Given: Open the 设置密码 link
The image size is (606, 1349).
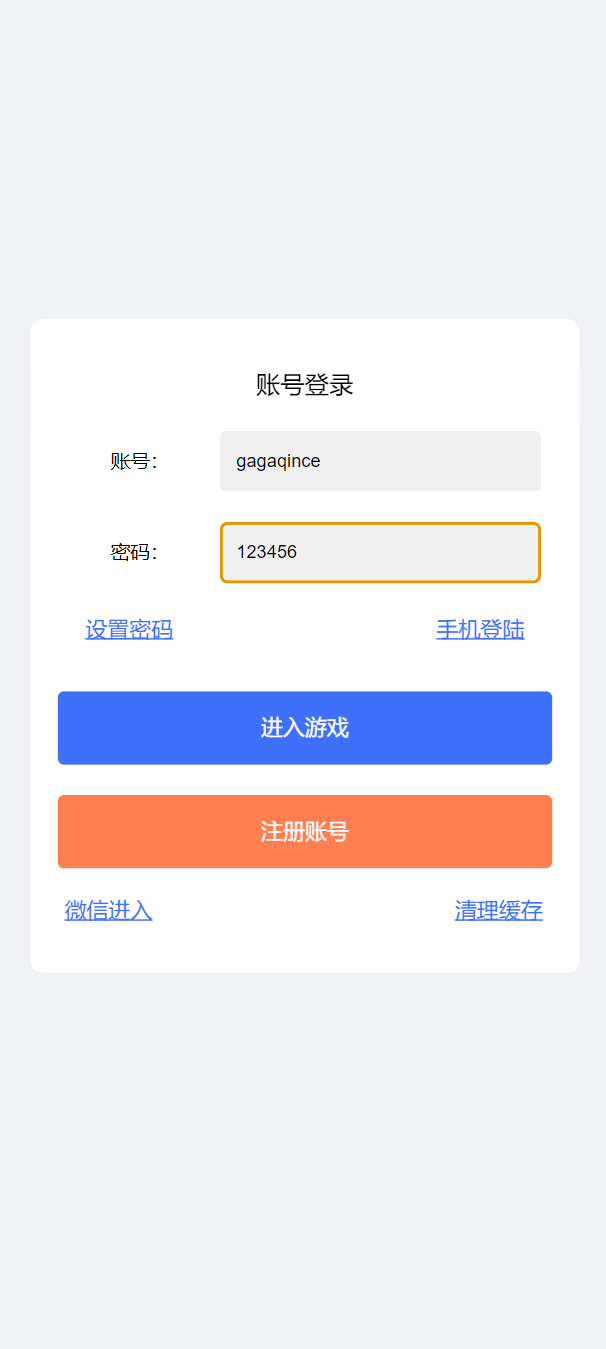Looking at the screenshot, I should point(129,630).
